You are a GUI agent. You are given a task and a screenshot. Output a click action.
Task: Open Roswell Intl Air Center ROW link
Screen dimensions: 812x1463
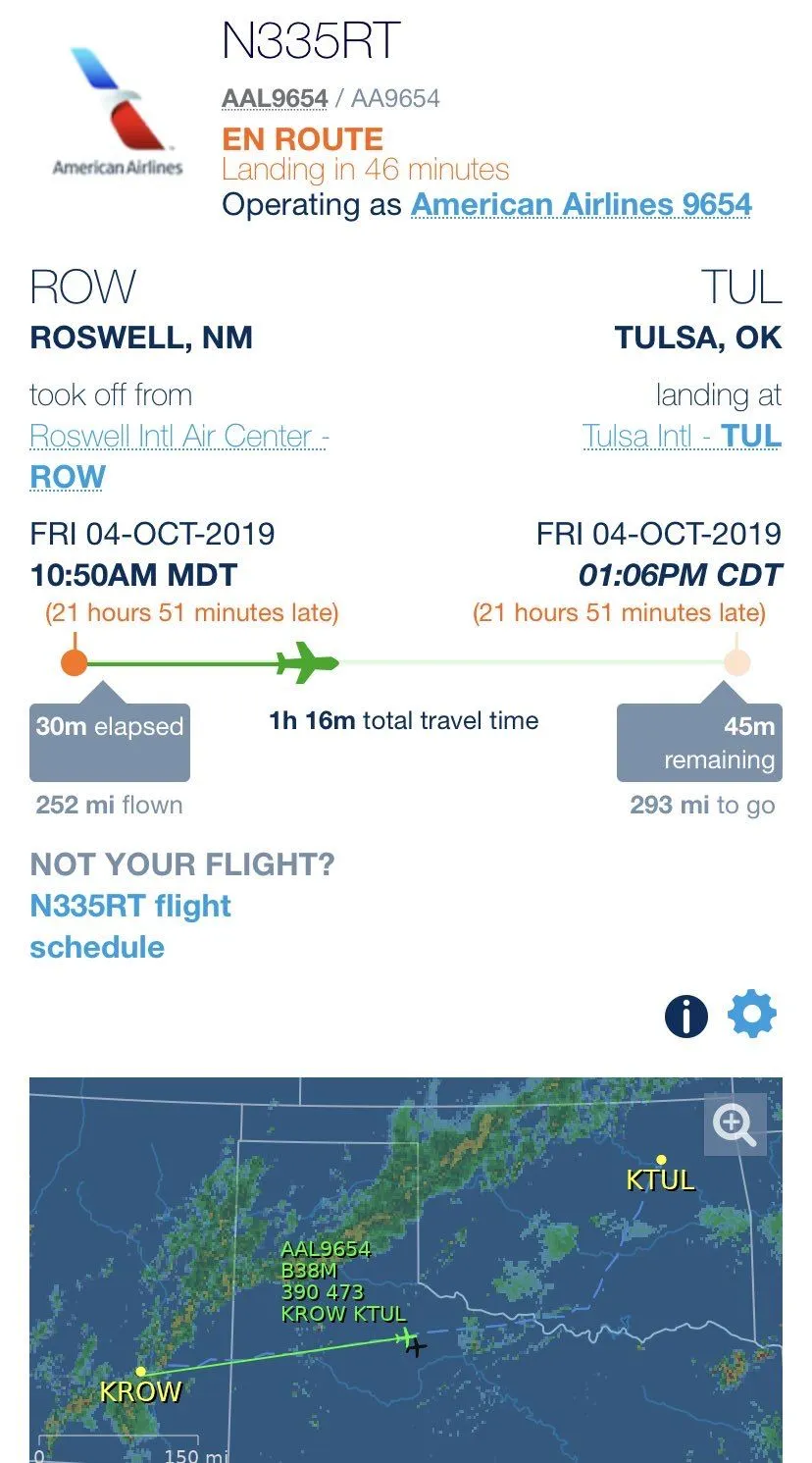(x=178, y=437)
